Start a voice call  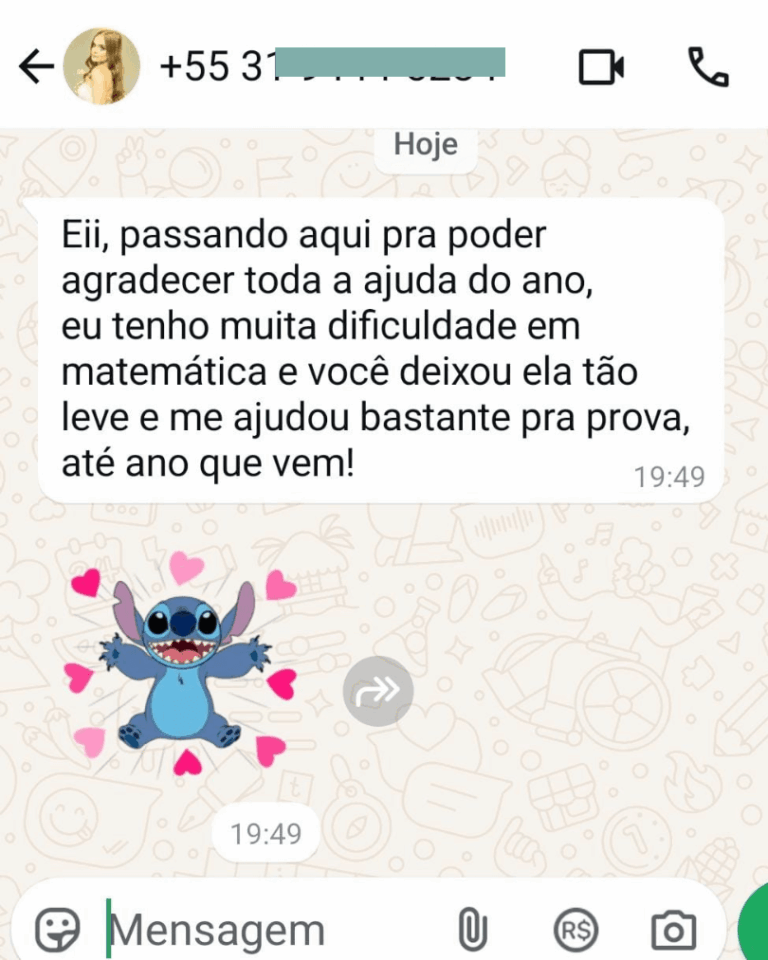tap(708, 67)
